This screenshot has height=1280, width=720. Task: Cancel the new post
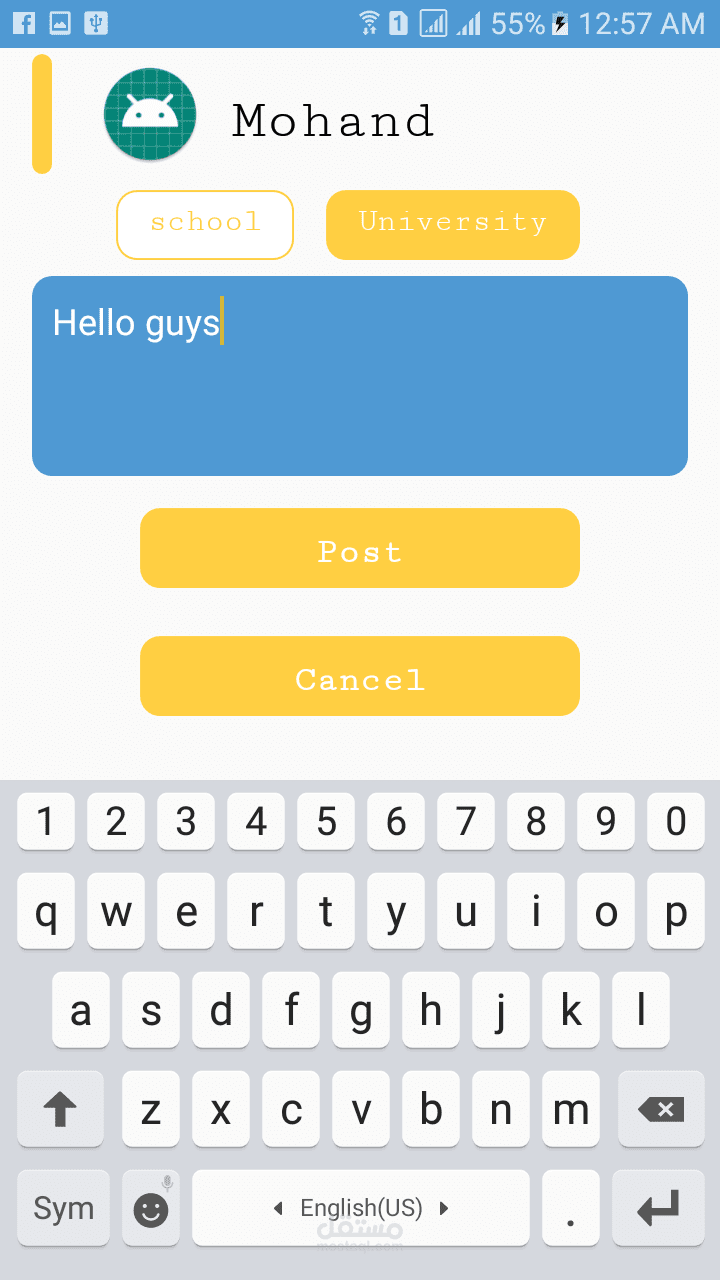coord(360,676)
